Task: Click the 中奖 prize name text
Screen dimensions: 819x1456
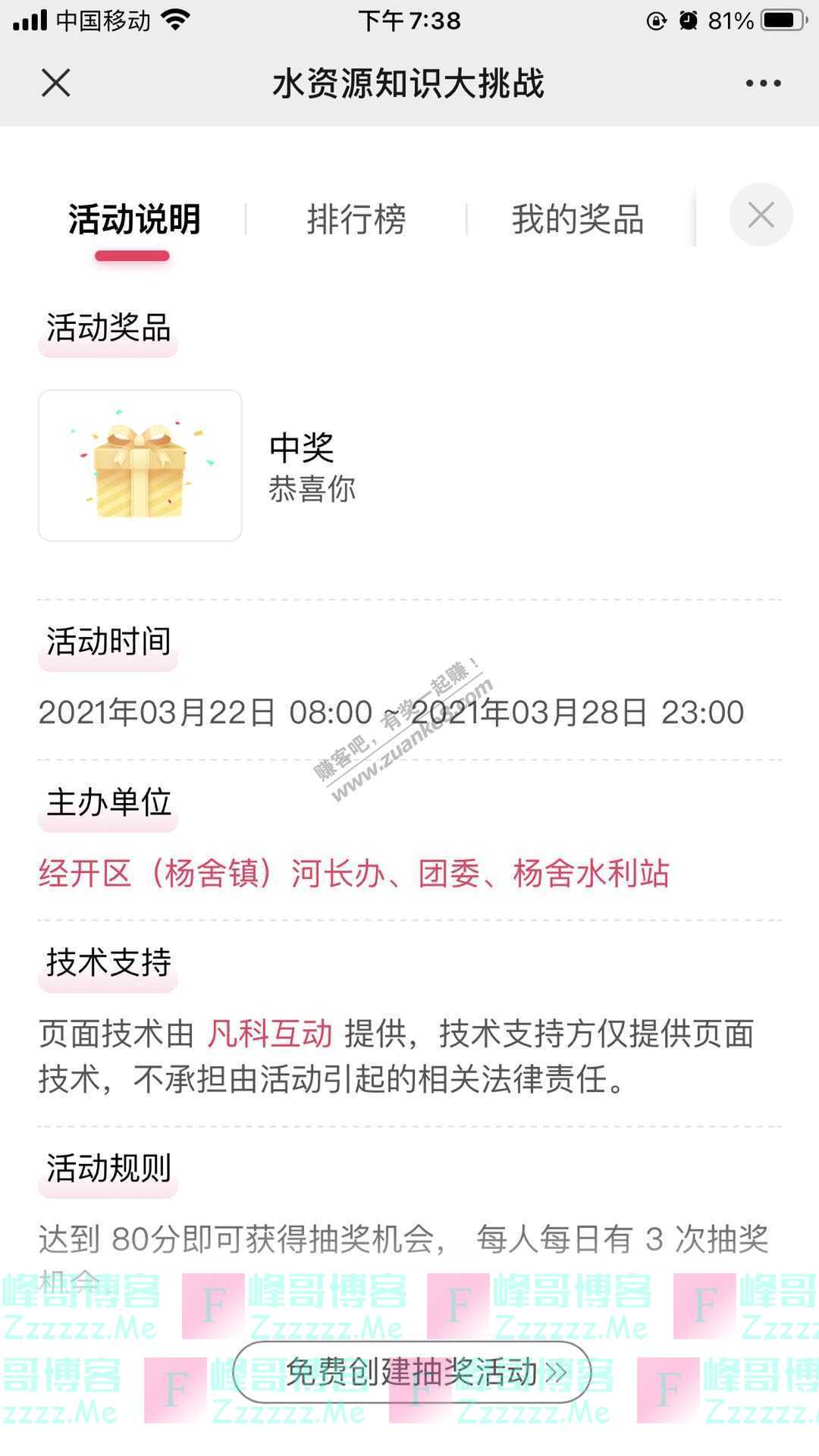Action: click(302, 447)
